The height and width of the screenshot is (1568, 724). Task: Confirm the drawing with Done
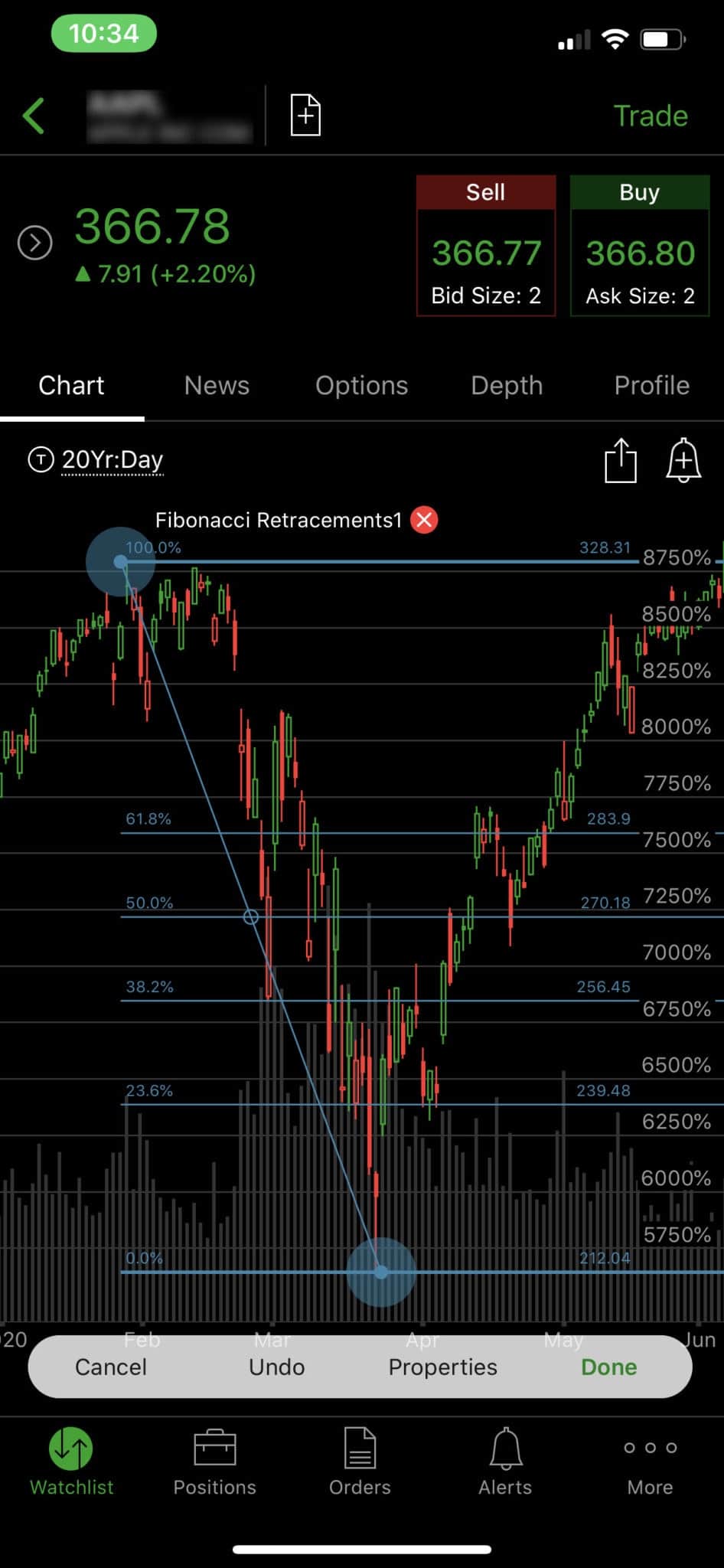(608, 1367)
